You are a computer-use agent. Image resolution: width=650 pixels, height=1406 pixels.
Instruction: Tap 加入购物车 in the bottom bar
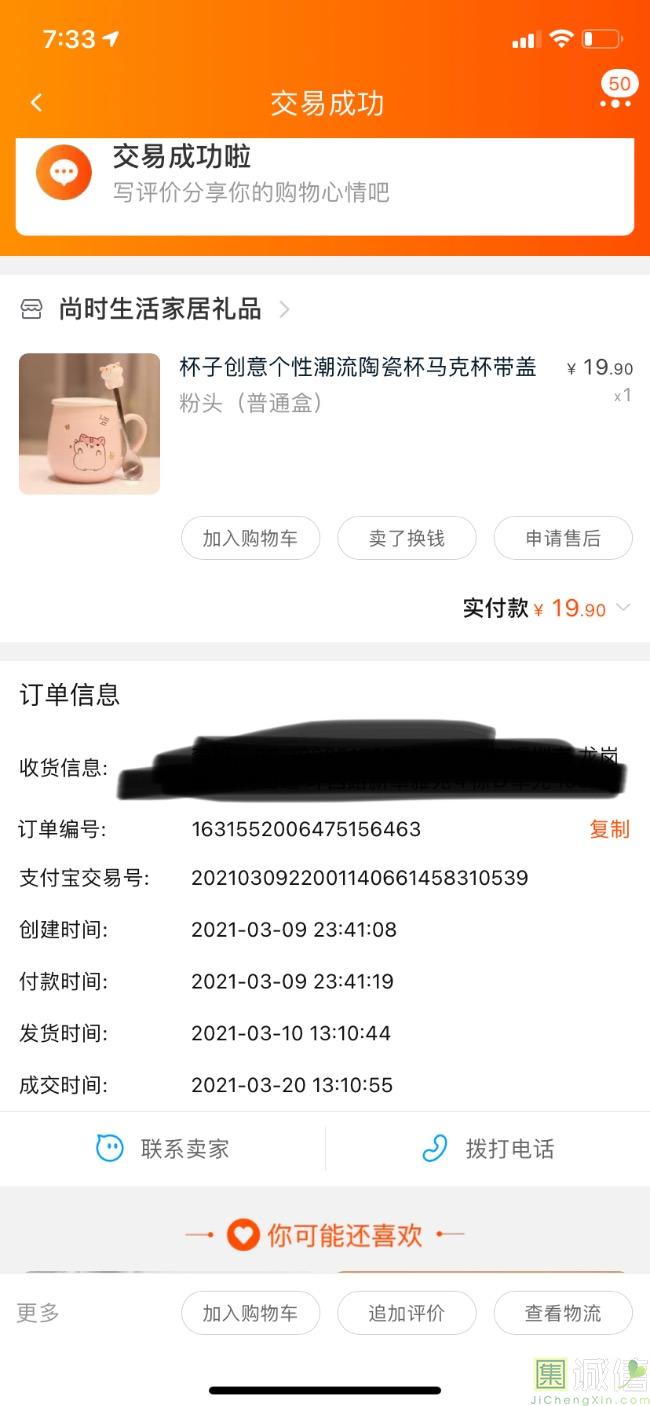[250, 1313]
